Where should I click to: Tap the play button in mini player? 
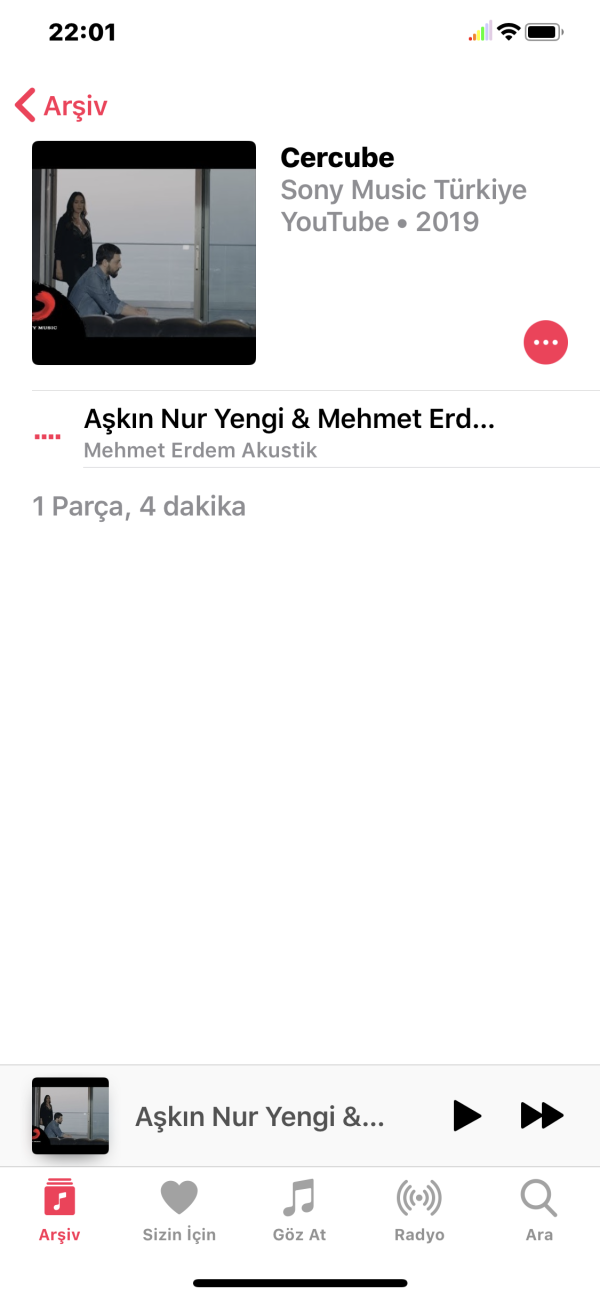pyautogui.click(x=466, y=1115)
